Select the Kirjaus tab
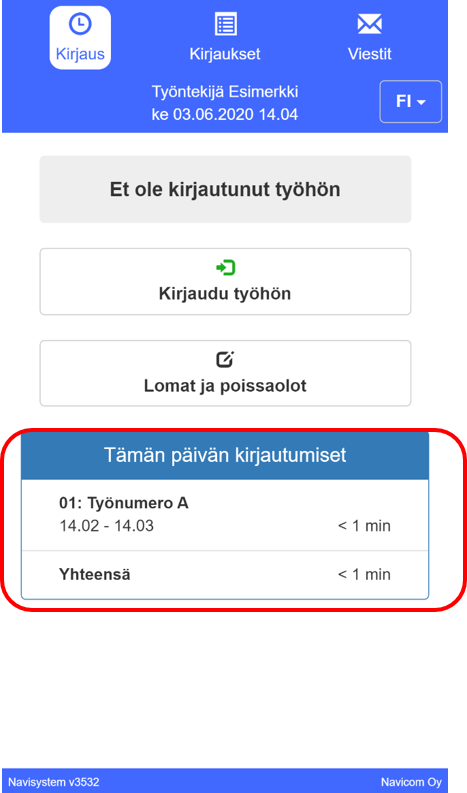Viewport: 467px width, 793px height. tap(80, 38)
